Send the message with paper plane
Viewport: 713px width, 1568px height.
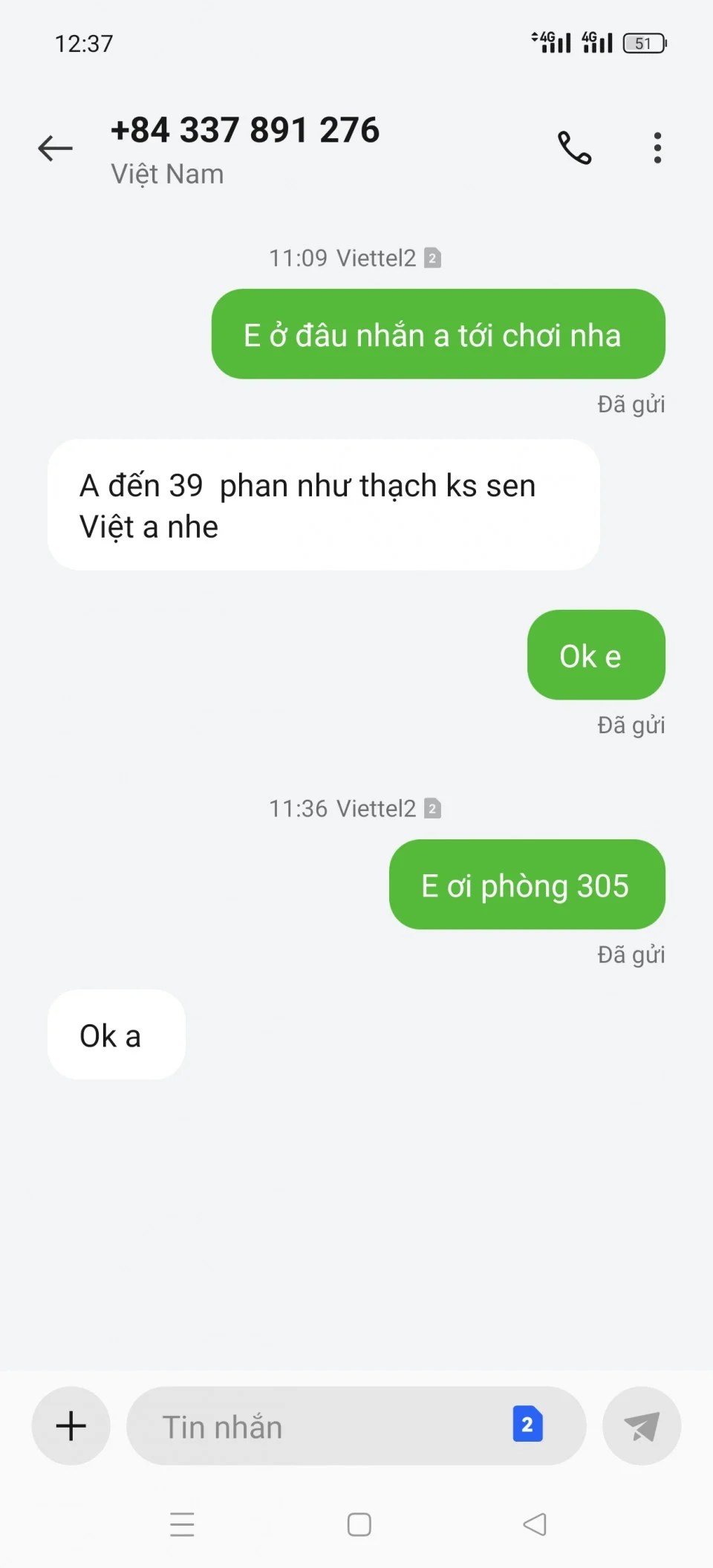coord(642,1425)
